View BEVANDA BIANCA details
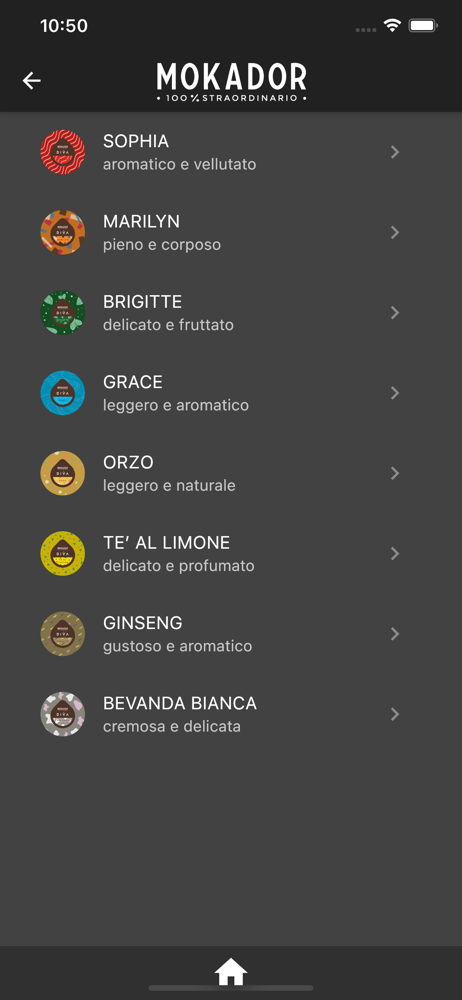 point(231,714)
